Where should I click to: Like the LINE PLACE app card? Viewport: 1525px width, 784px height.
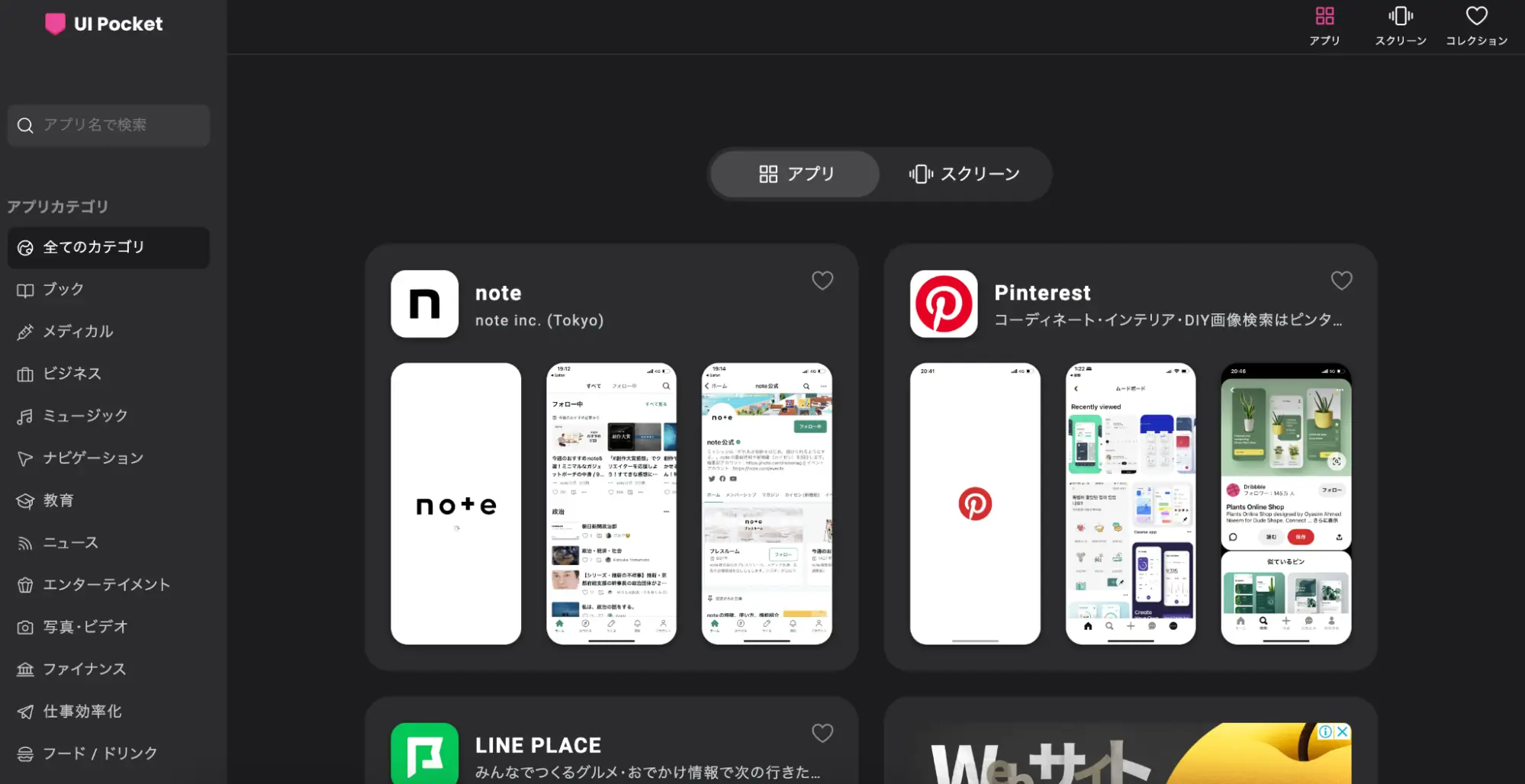[x=822, y=733]
